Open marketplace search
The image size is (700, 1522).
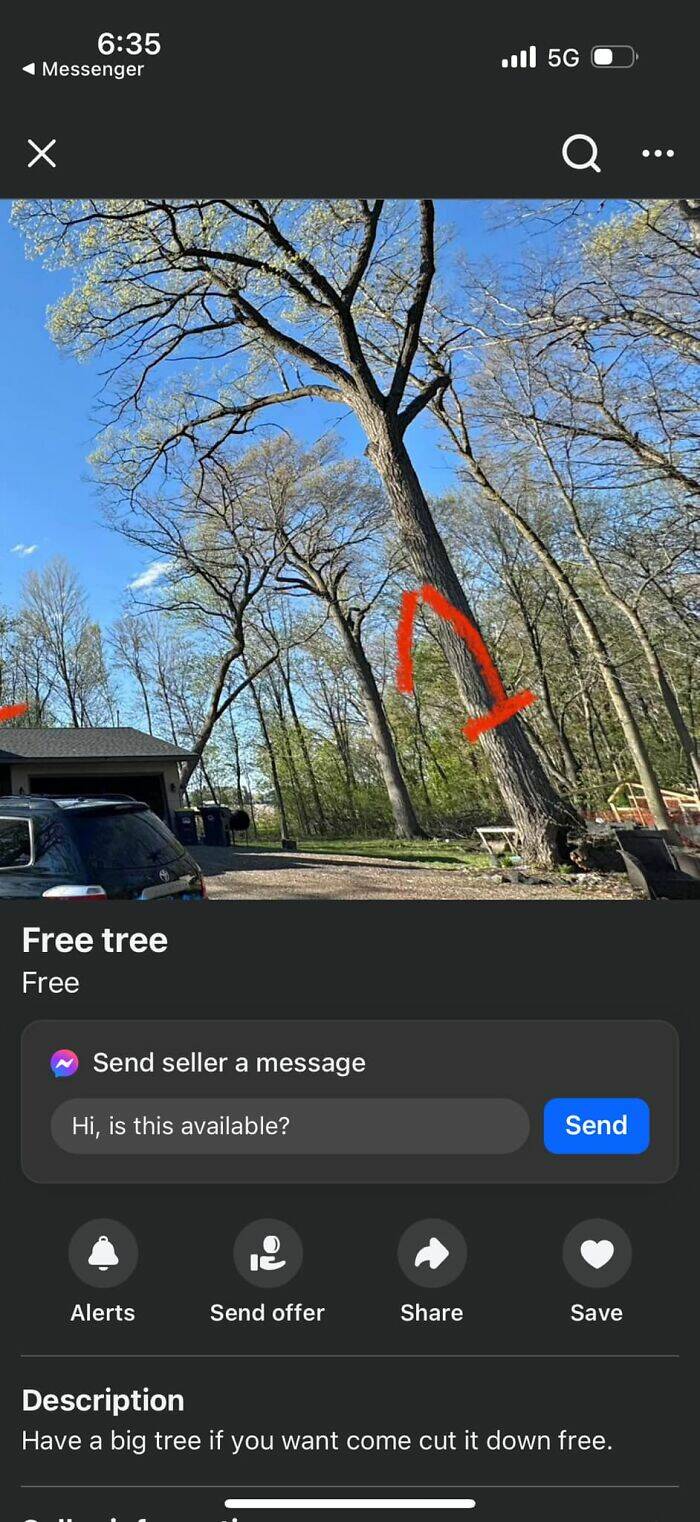tap(580, 153)
